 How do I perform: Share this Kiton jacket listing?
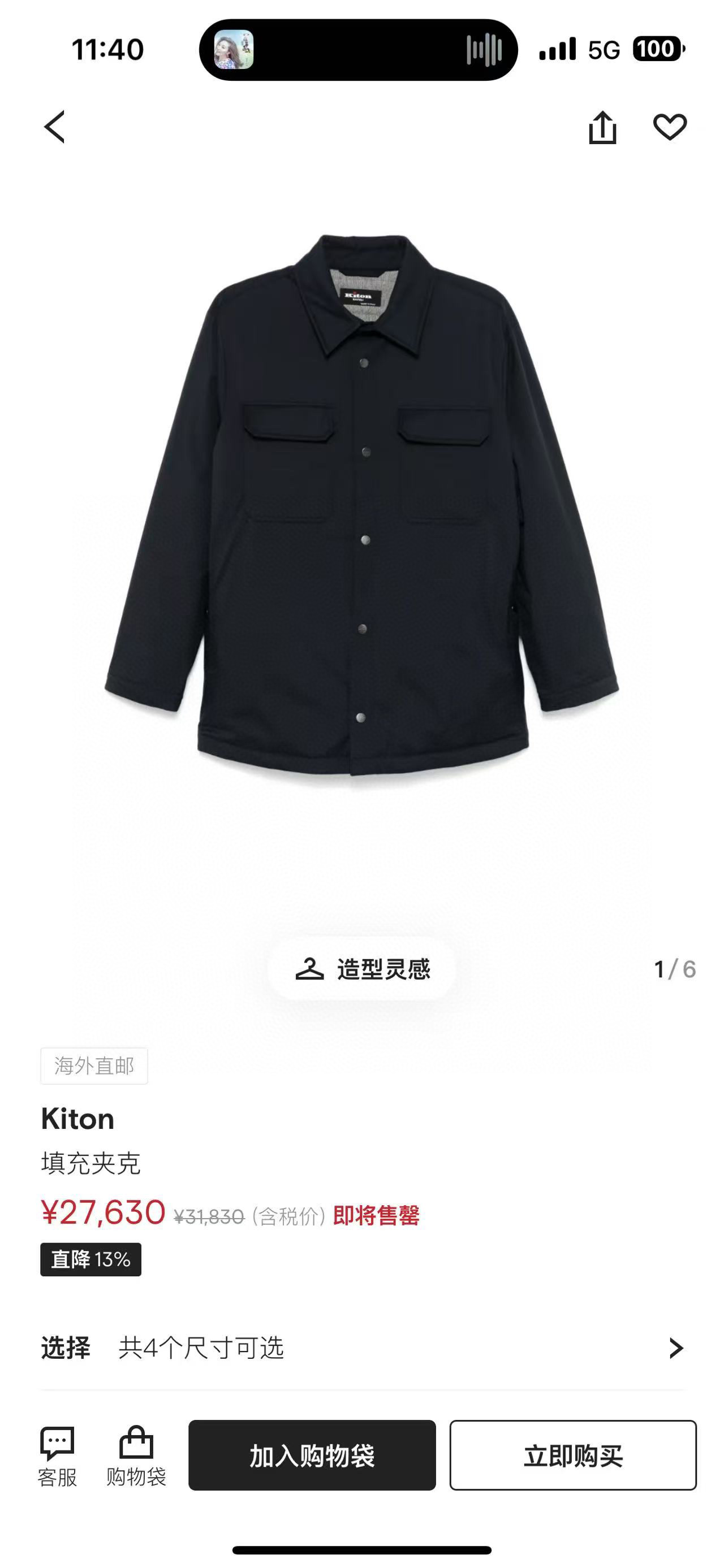coord(602,127)
